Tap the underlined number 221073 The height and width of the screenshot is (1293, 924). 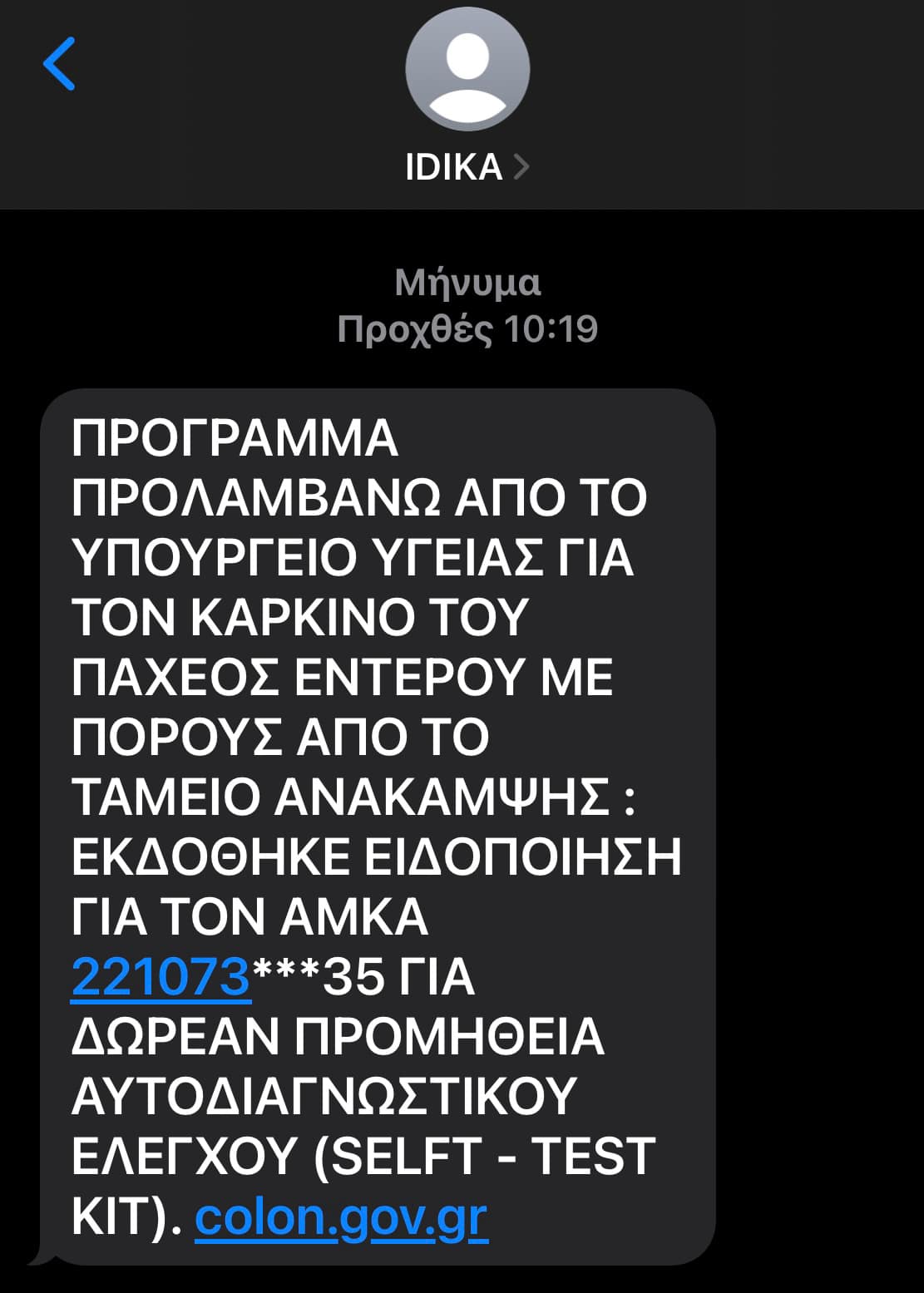pyautogui.click(x=161, y=976)
